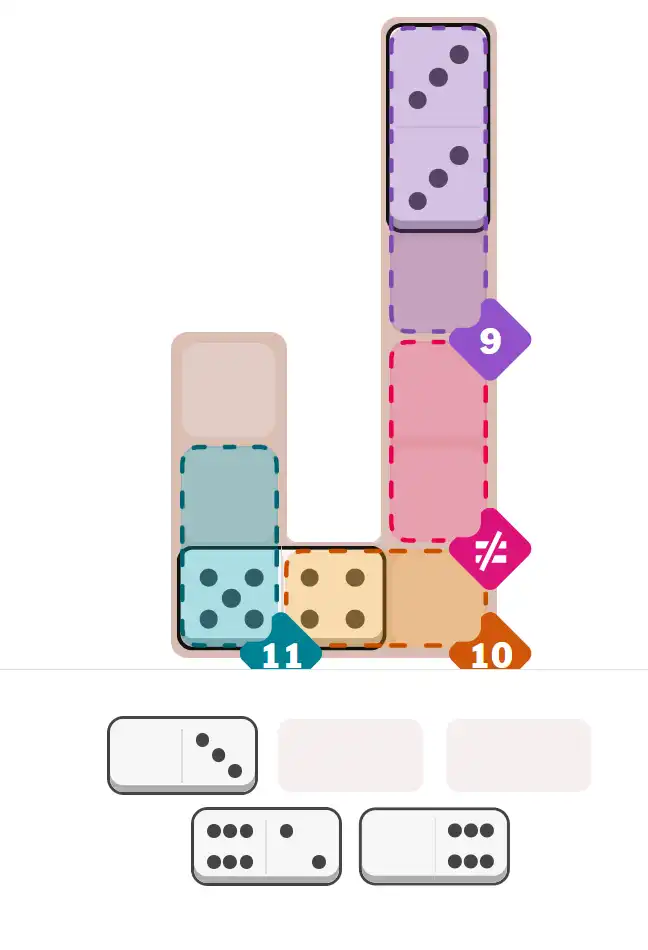Tap the placed double-three domino on the board
648x950 pixels.
tap(438, 127)
